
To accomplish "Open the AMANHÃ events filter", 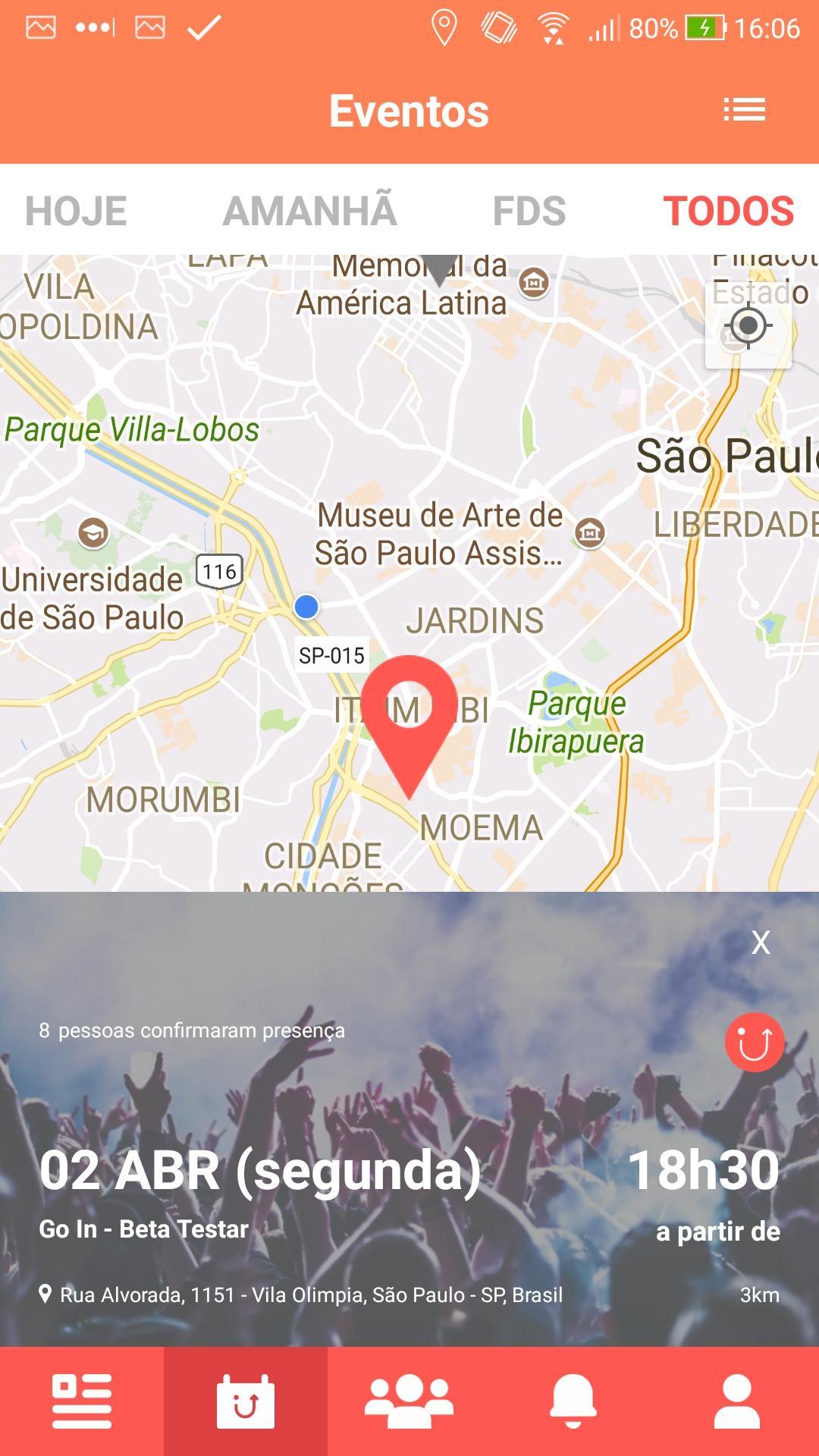I will [x=311, y=210].
